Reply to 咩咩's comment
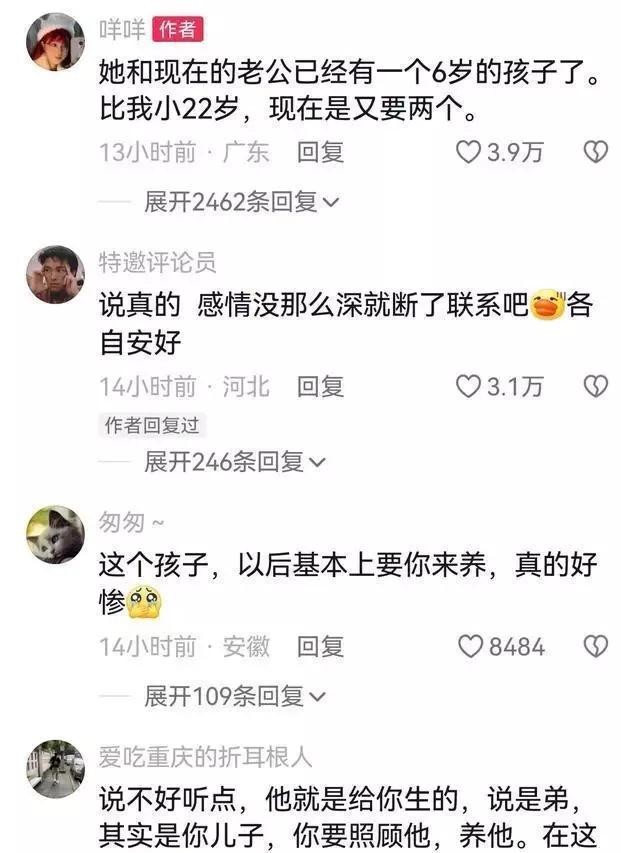Image resolution: width=621 pixels, height=853 pixels. pos(321,152)
